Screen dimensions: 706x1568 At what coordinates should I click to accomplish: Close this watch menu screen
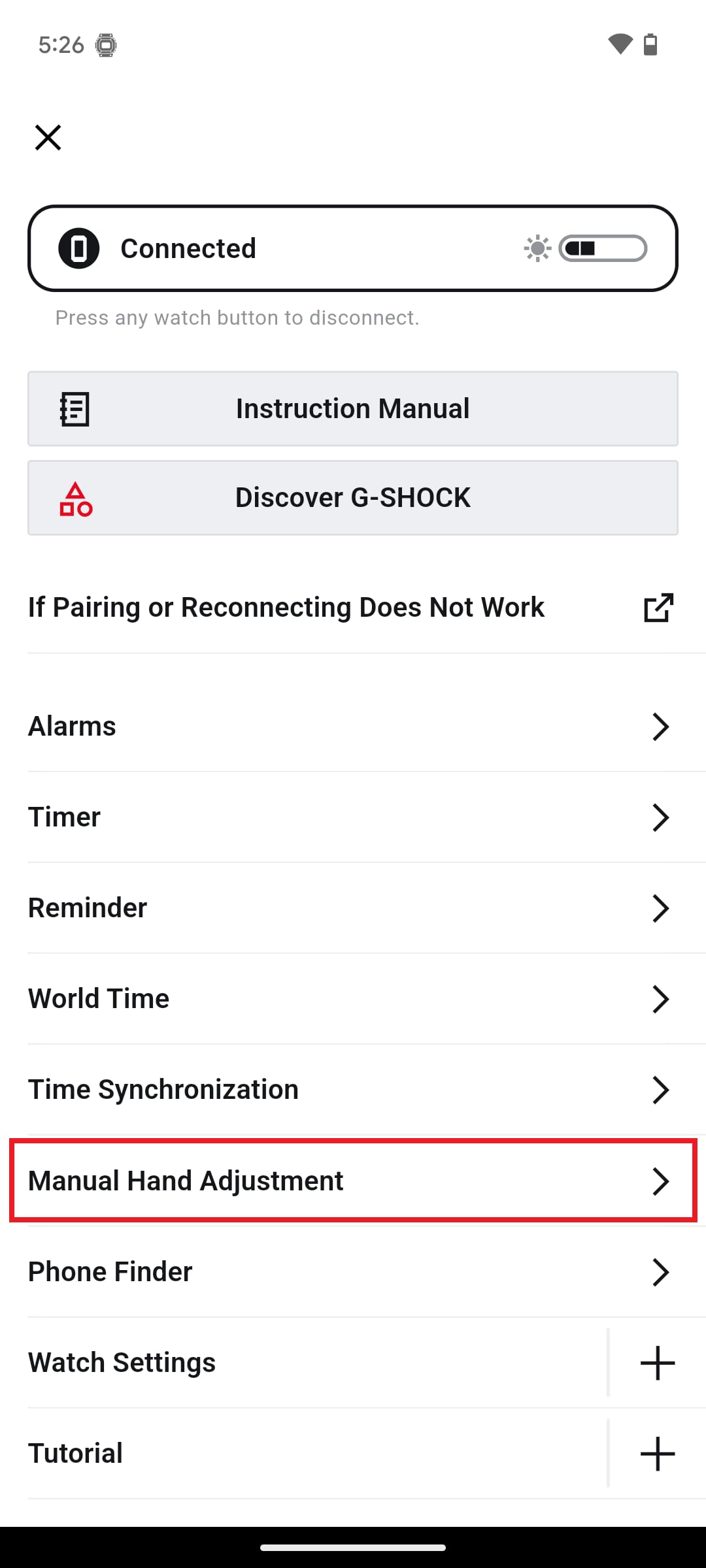click(48, 138)
